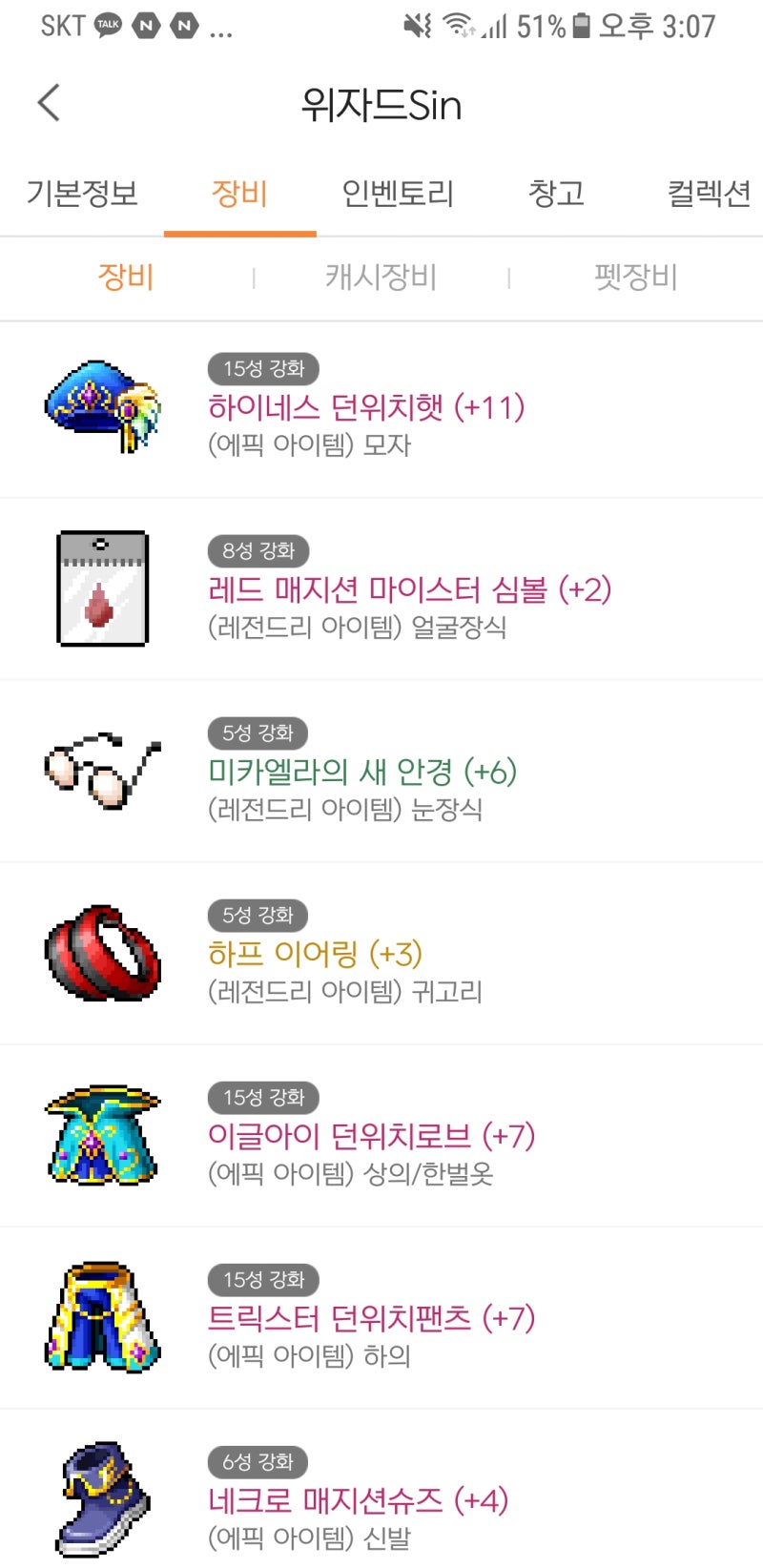The width and height of the screenshot is (763, 1568).
Task: Tap the KakaoTalk icon in the status bar
Action: click(109, 26)
